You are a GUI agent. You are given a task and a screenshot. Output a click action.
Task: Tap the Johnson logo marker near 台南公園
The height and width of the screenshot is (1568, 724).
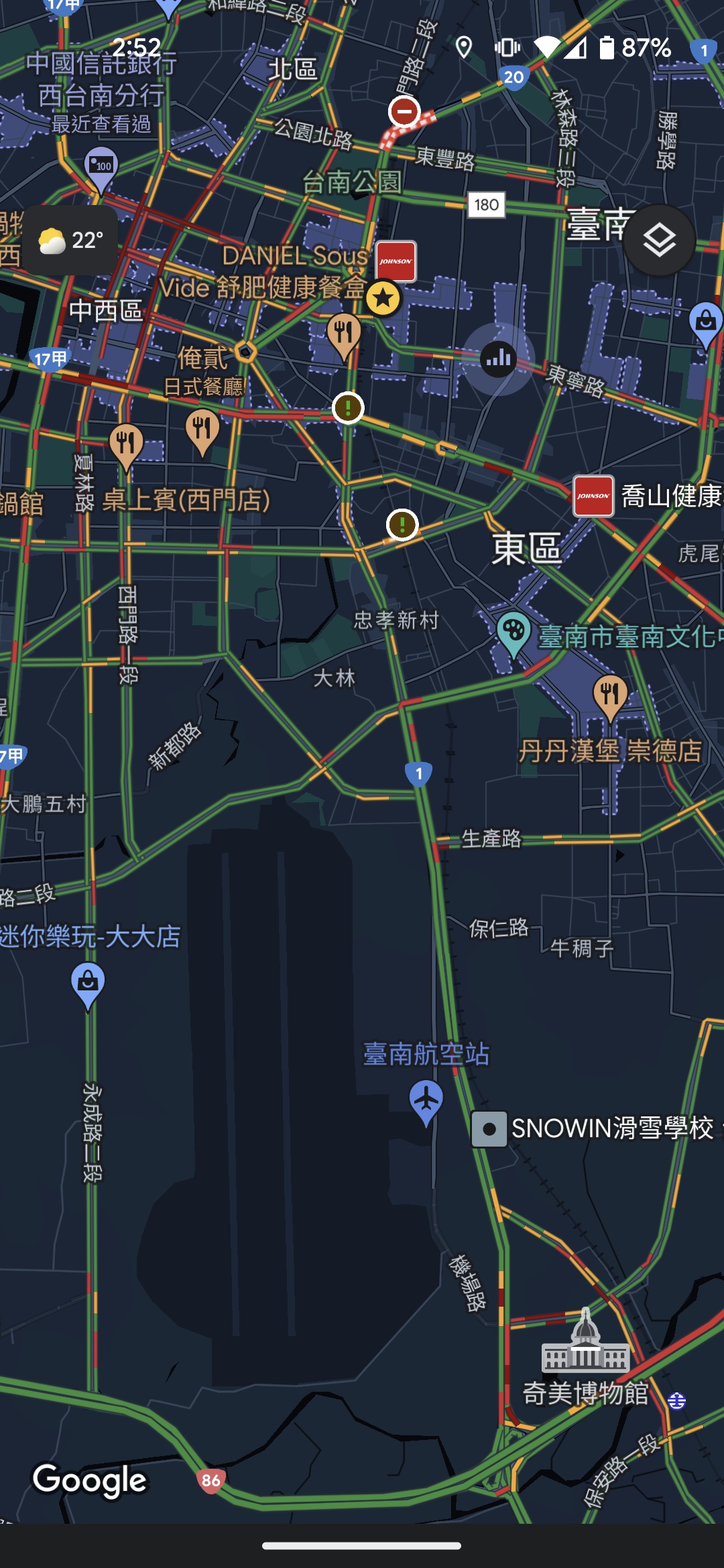(396, 261)
